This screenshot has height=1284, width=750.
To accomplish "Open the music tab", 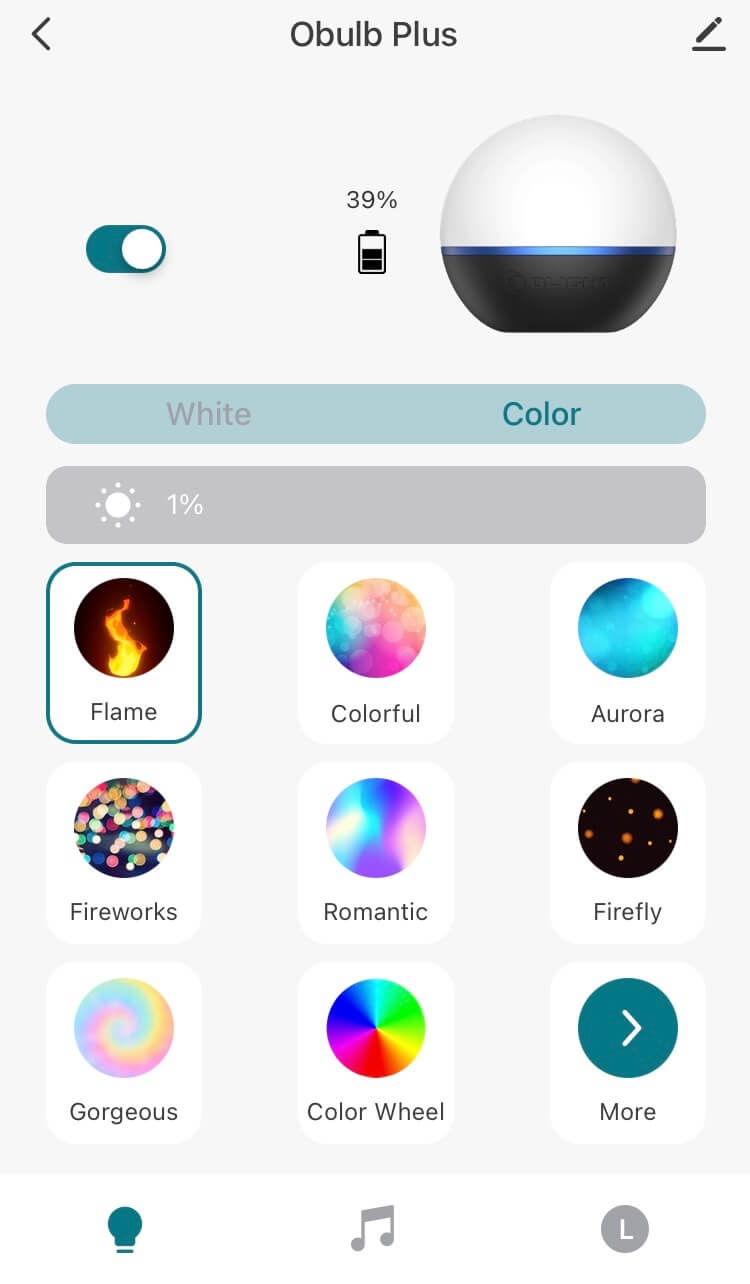I will [374, 1229].
